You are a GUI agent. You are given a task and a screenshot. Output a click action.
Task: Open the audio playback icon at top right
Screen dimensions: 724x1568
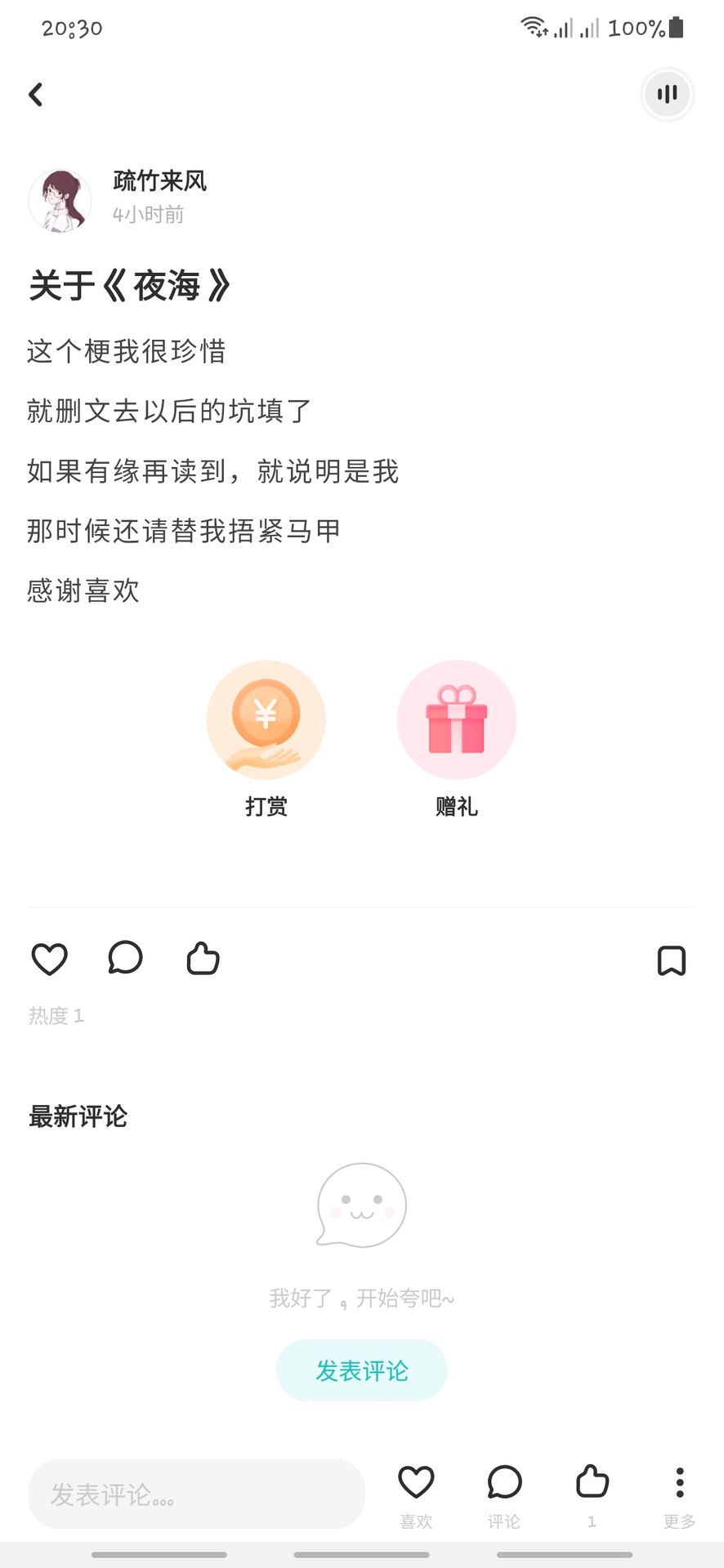pos(667,95)
